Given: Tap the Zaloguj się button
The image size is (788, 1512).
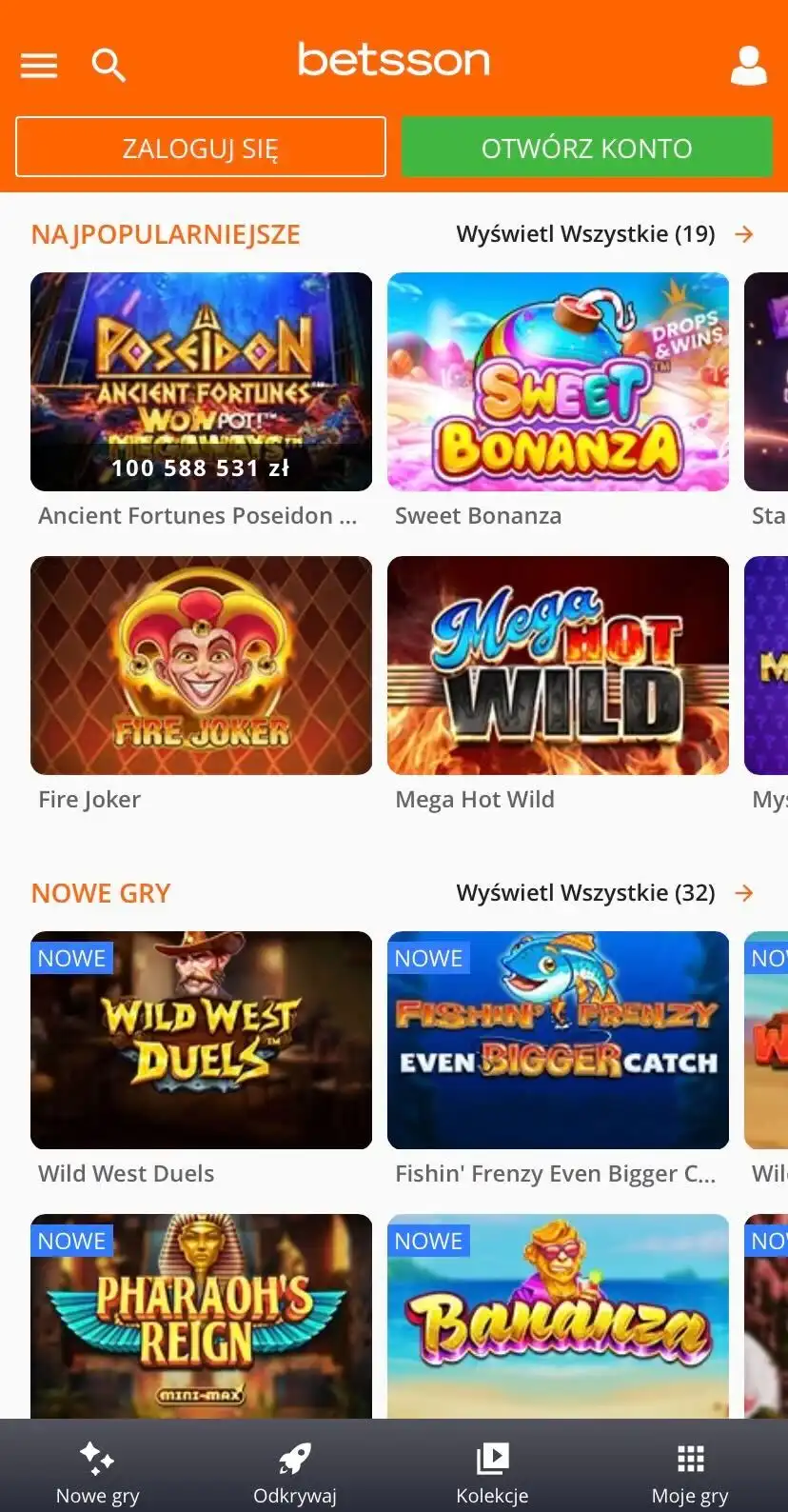Looking at the screenshot, I should pyautogui.click(x=201, y=148).
